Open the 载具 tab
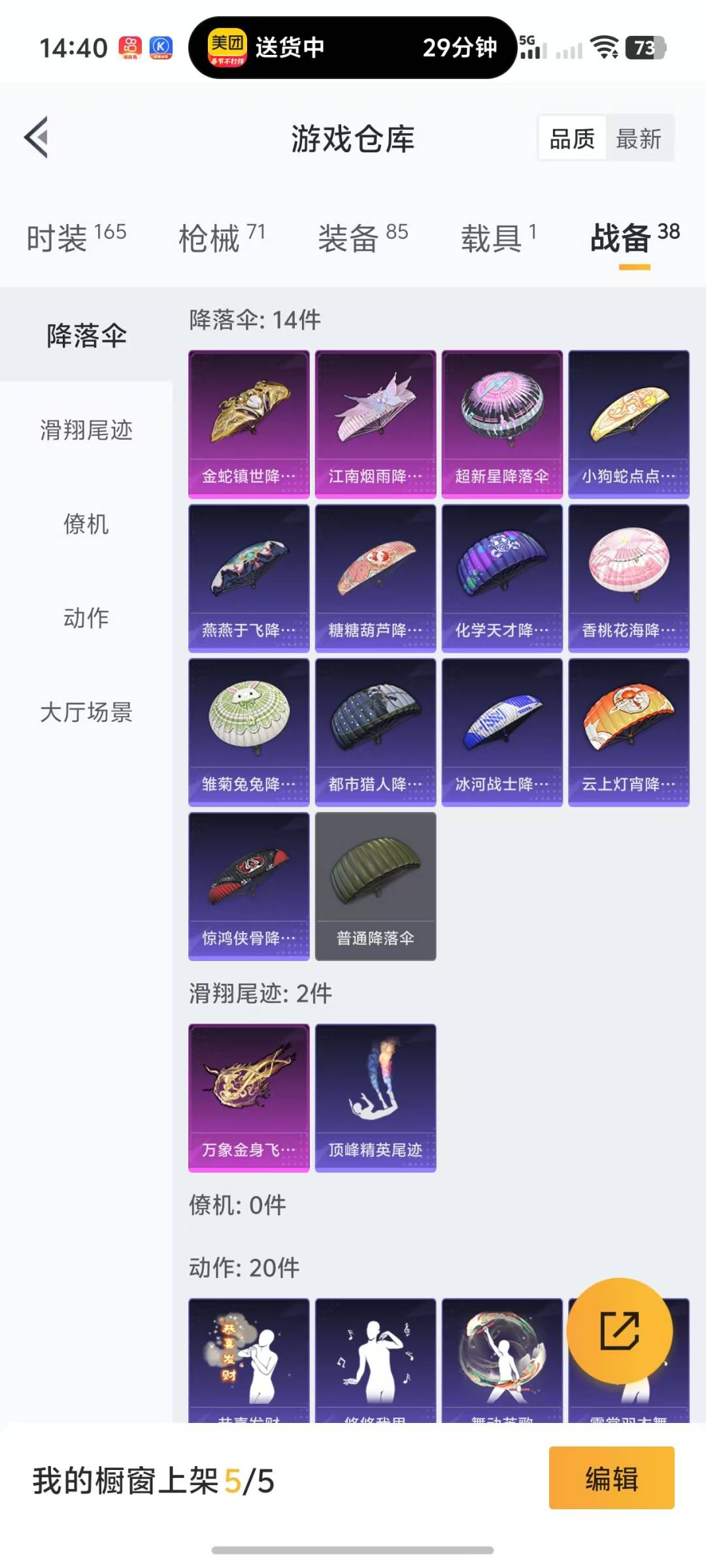The height and width of the screenshot is (1568, 706). coord(498,238)
